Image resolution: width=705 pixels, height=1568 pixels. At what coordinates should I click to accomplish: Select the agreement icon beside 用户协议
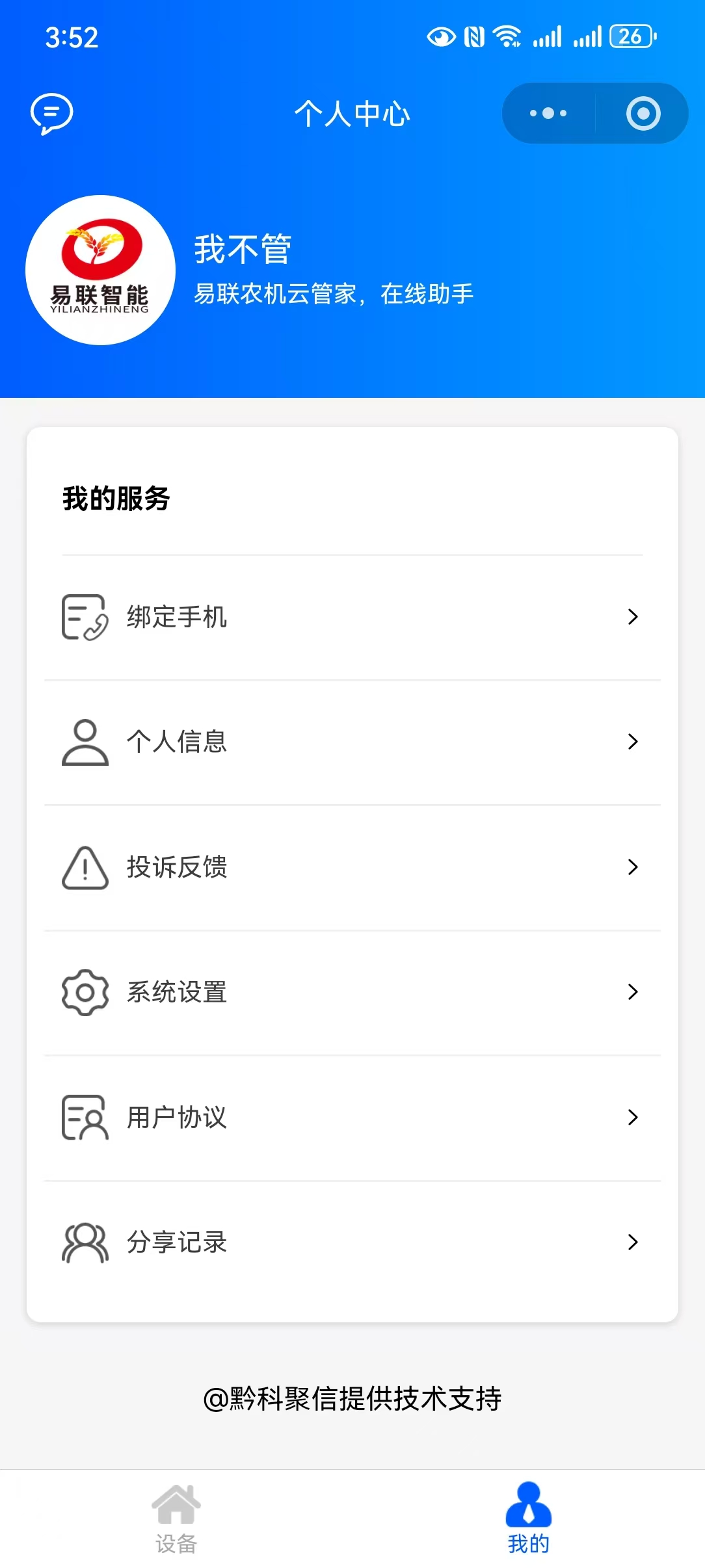[84, 1117]
